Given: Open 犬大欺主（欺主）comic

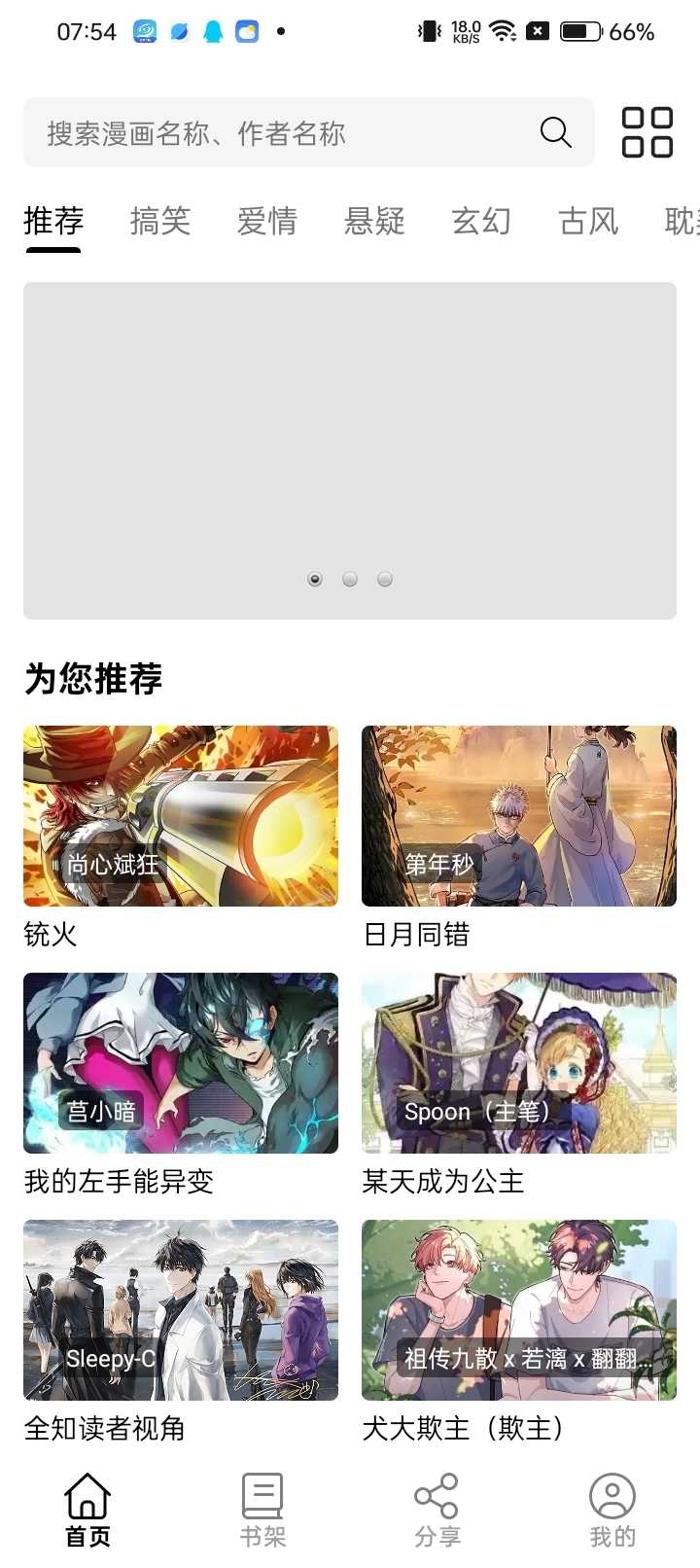Looking at the screenshot, I should (519, 1311).
